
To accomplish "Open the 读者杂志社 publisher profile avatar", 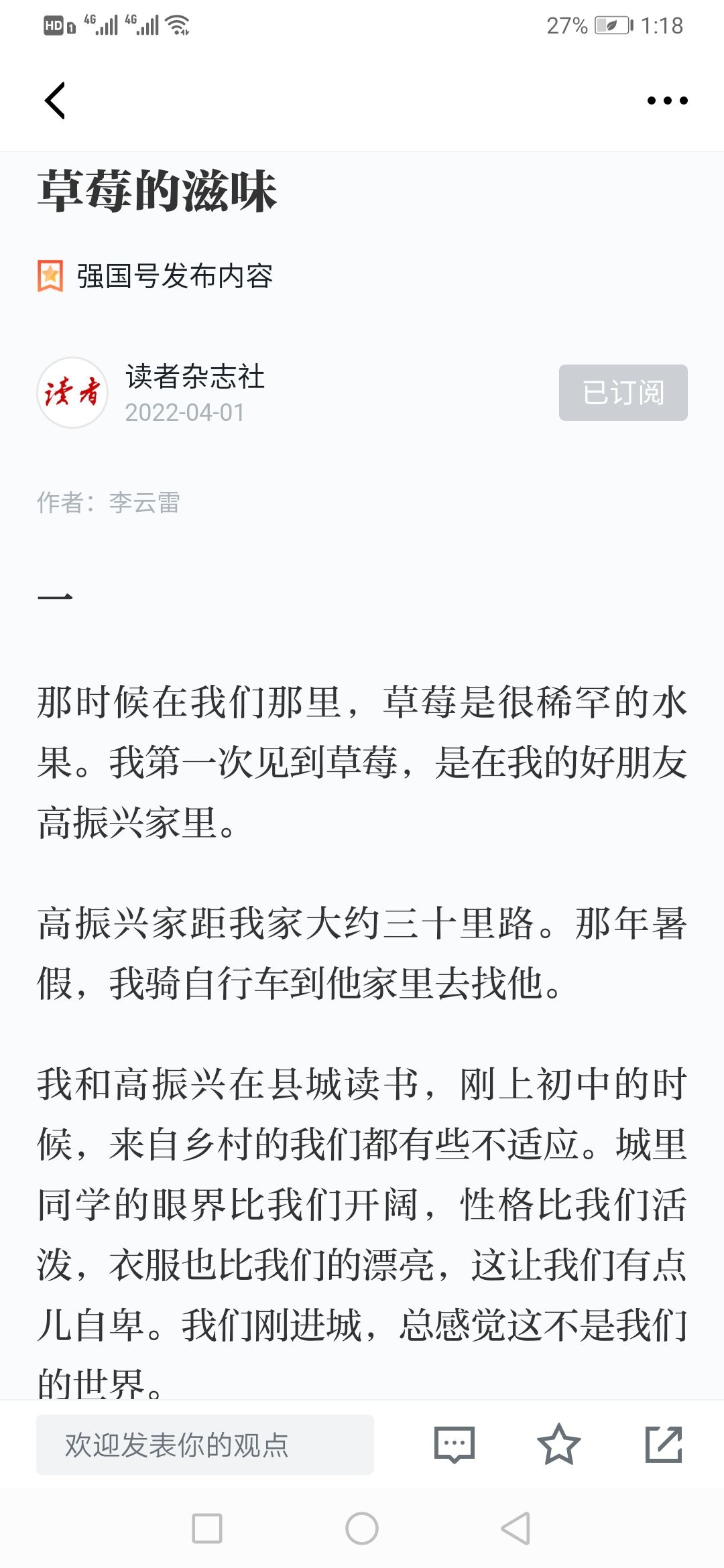I will pyautogui.click(x=72, y=393).
